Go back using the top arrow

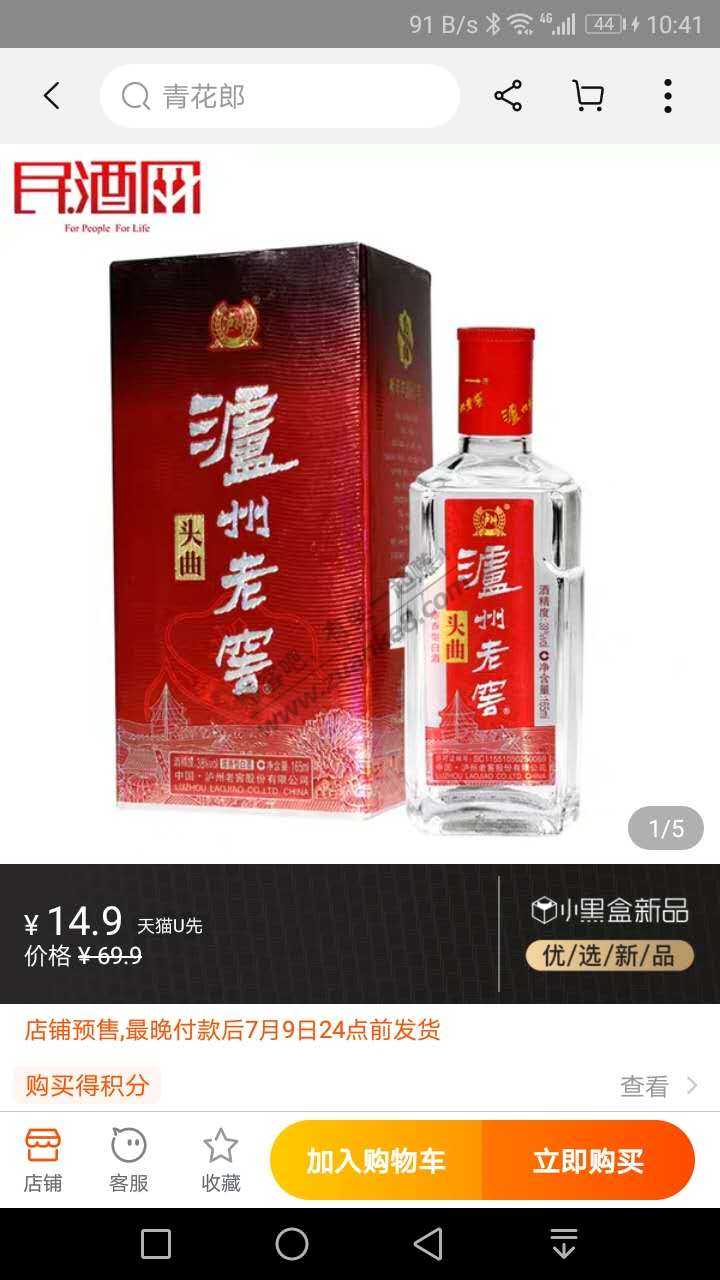coord(52,96)
